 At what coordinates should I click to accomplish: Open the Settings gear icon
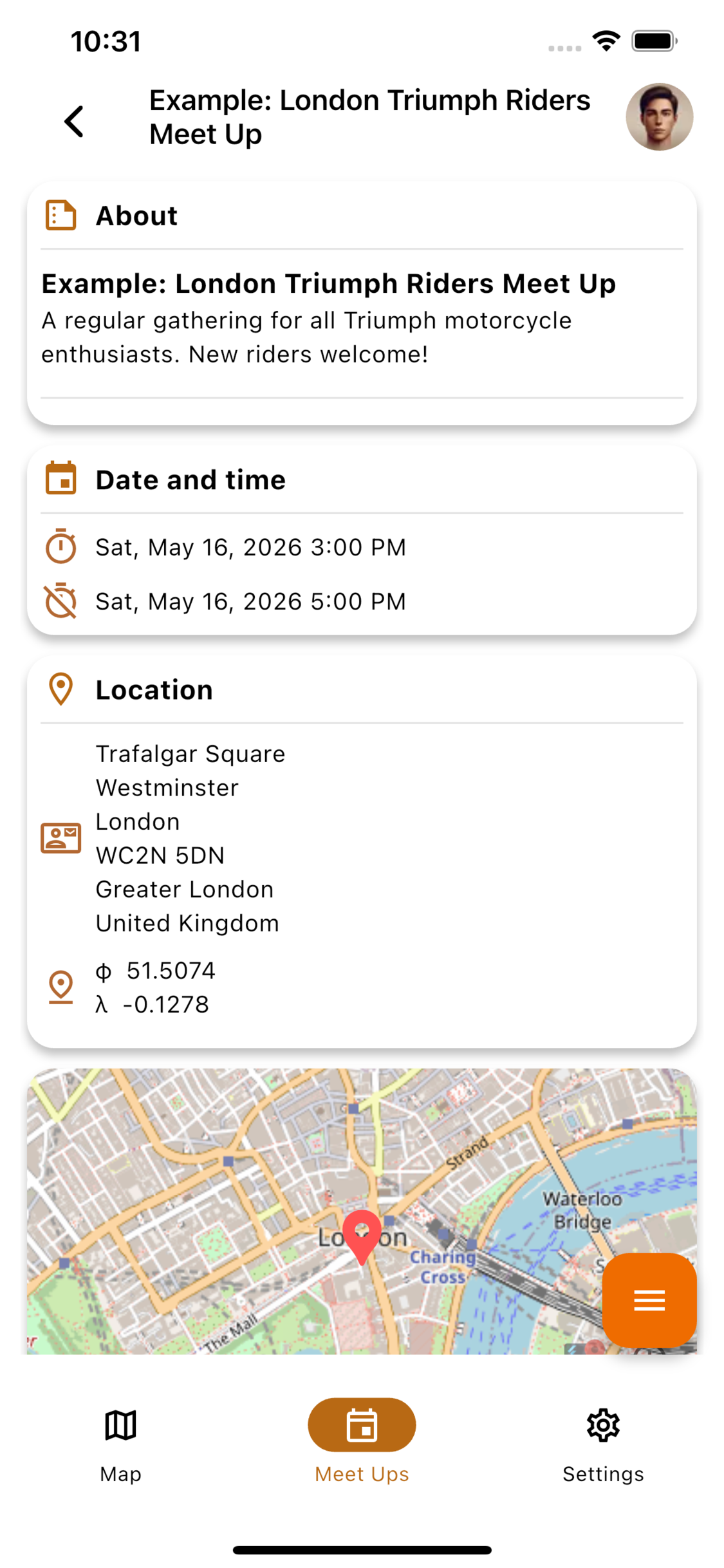click(603, 1425)
